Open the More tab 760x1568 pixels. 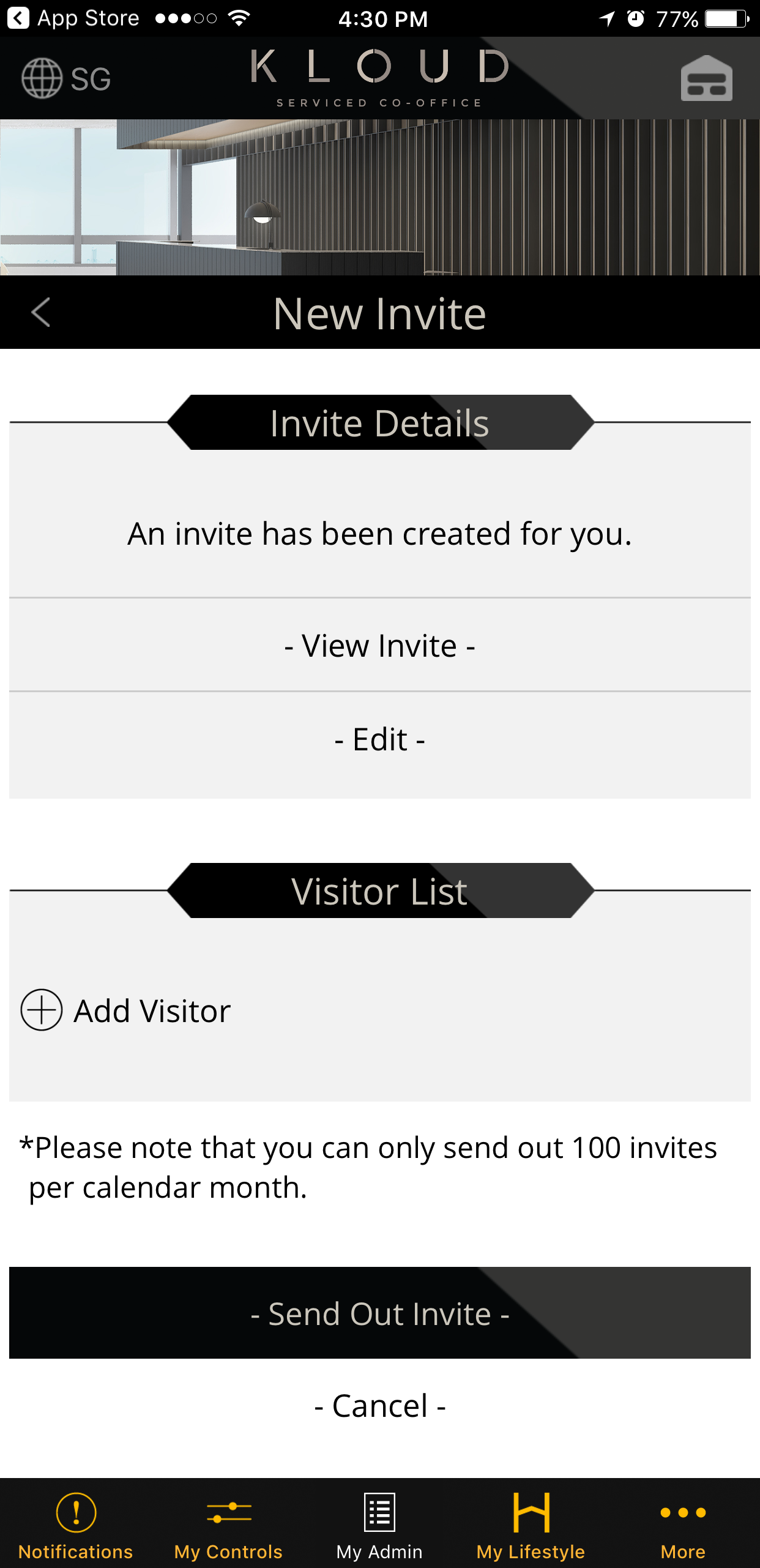pyautogui.click(x=684, y=1524)
